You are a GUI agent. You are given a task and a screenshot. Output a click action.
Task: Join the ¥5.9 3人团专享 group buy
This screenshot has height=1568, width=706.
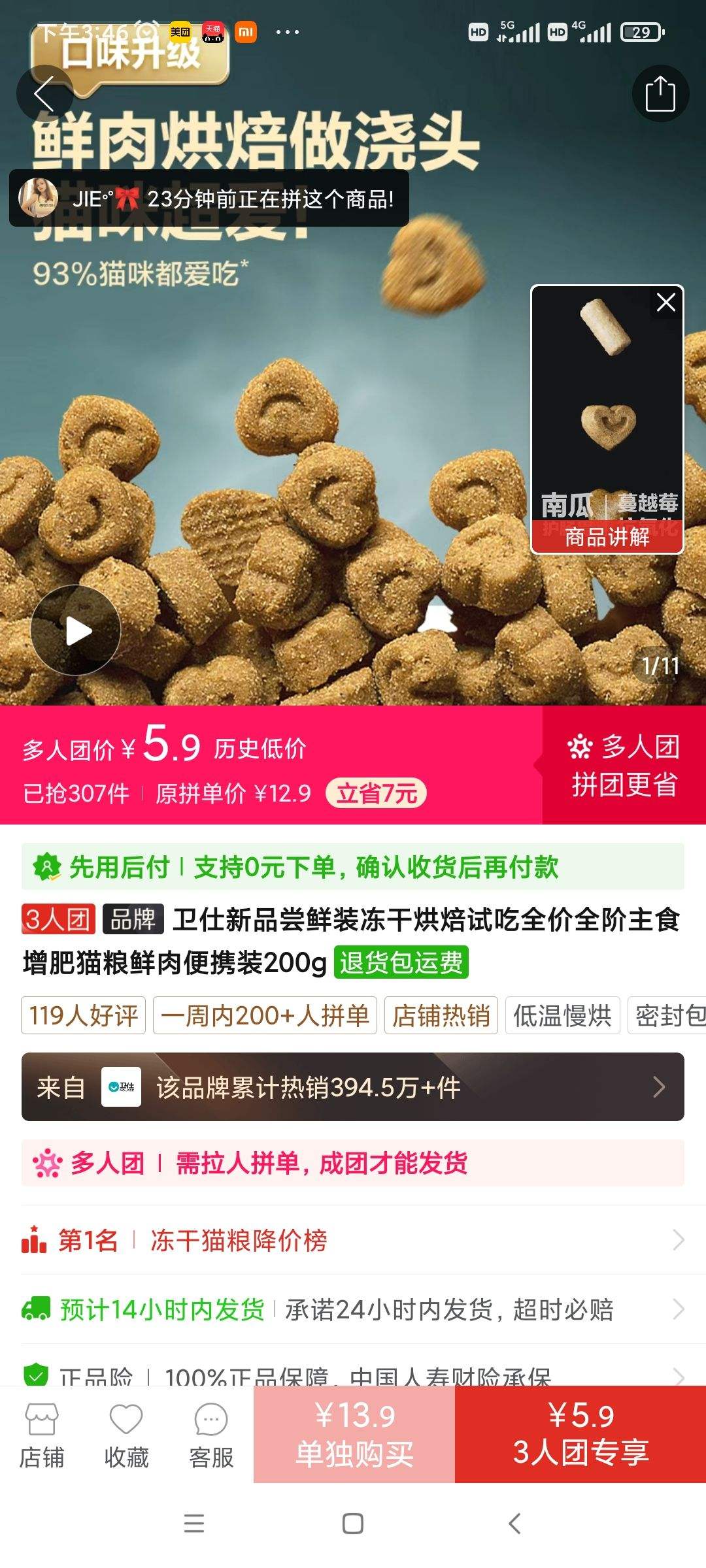pyautogui.click(x=580, y=1435)
